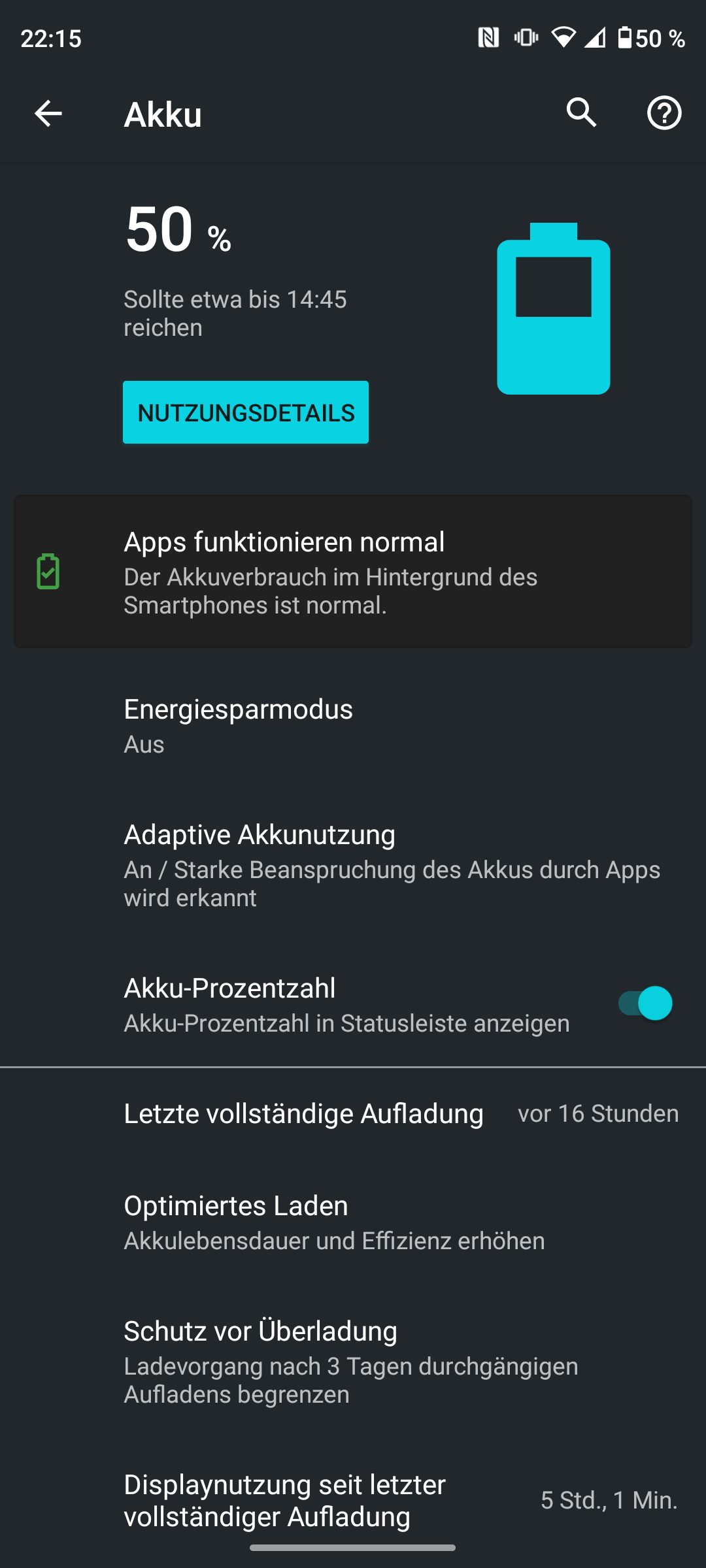Open Optimiertes Laden
The width and height of the screenshot is (706, 1568).
[353, 1222]
